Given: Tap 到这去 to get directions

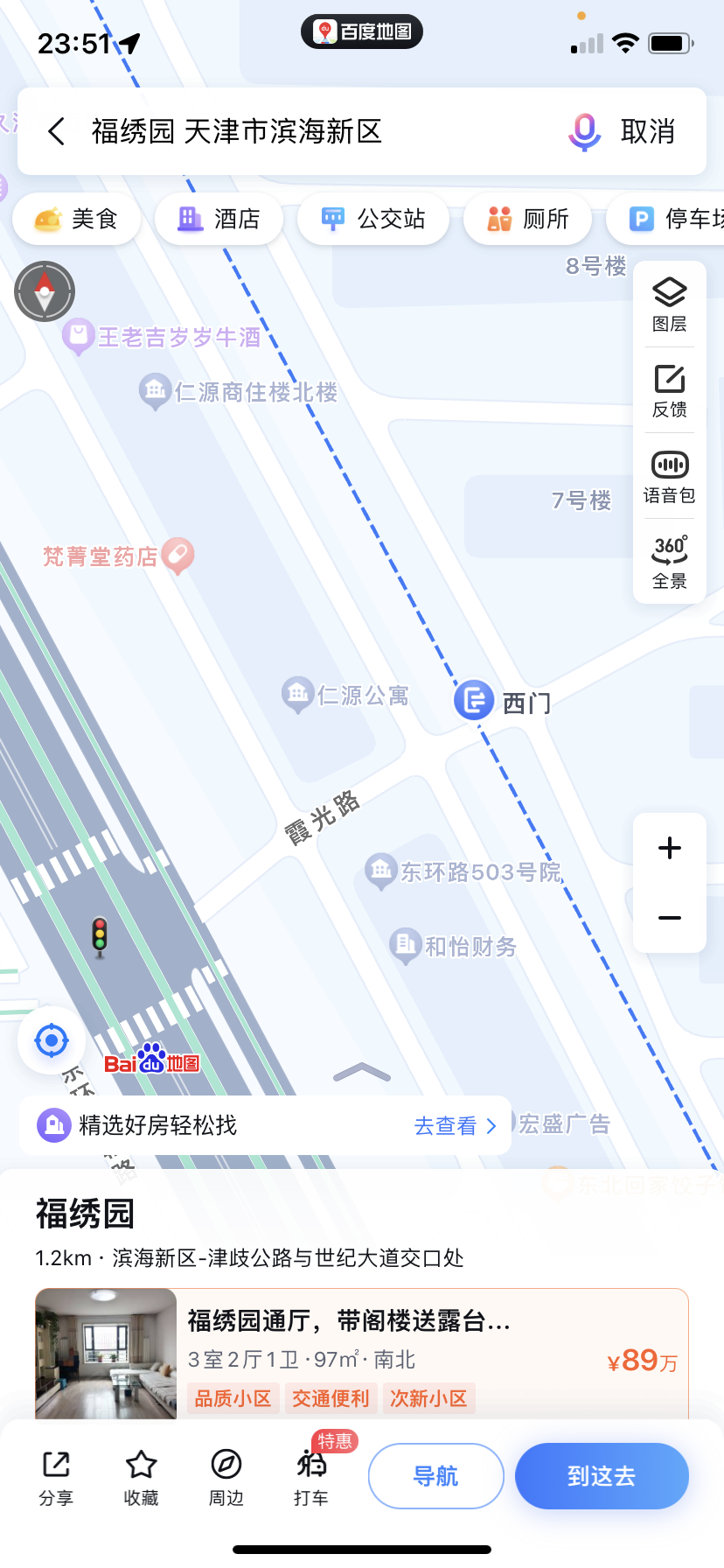Looking at the screenshot, I should click(x=602, y=1476).
